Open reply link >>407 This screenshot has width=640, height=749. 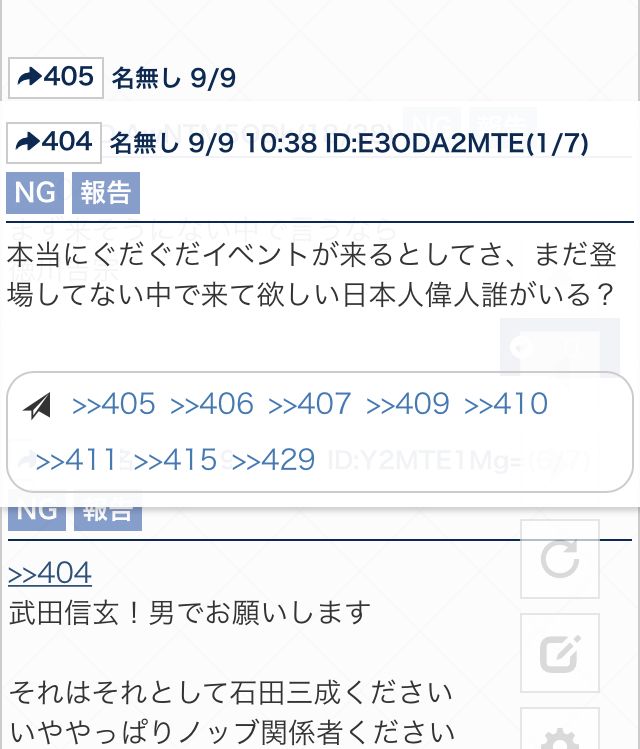[310, 404]
